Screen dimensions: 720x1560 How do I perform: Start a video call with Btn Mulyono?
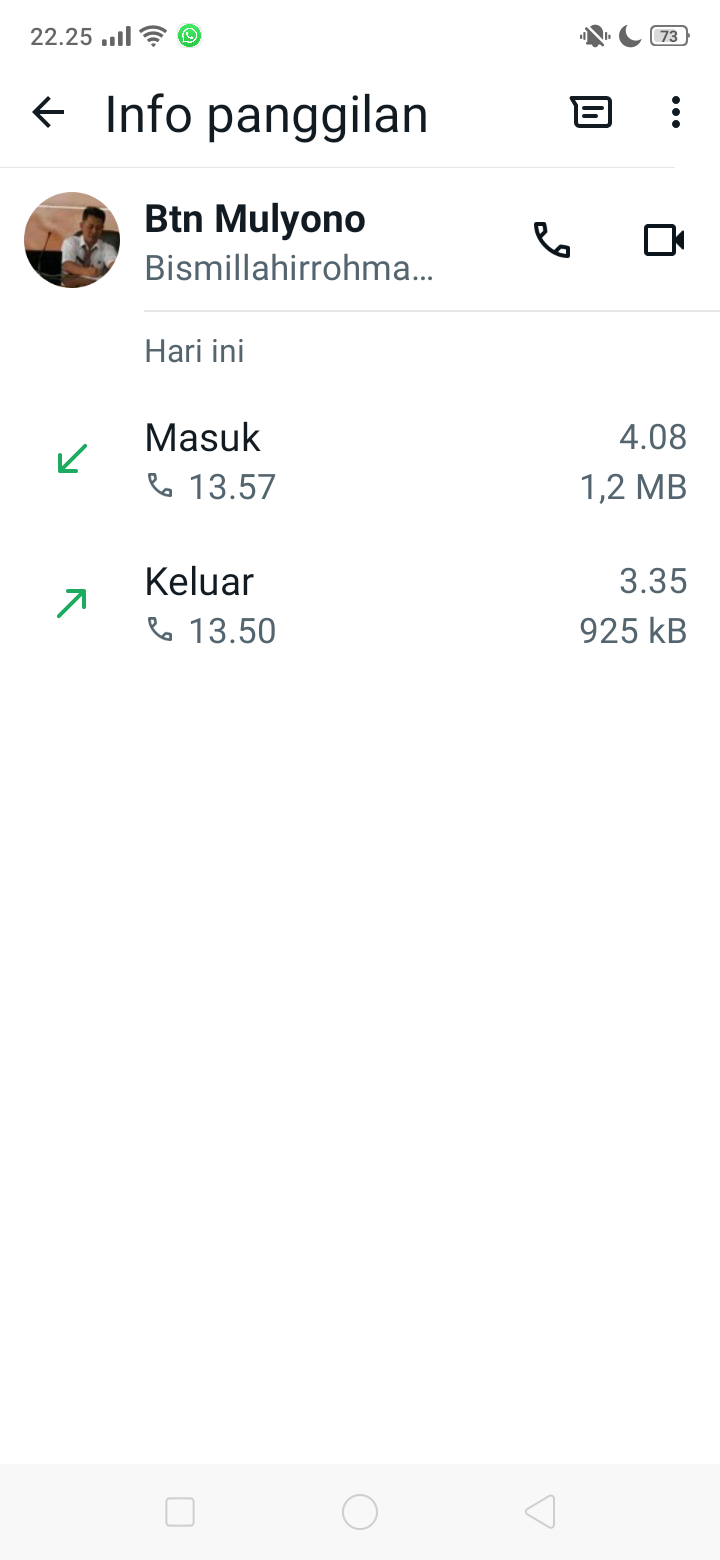point(663,240)
